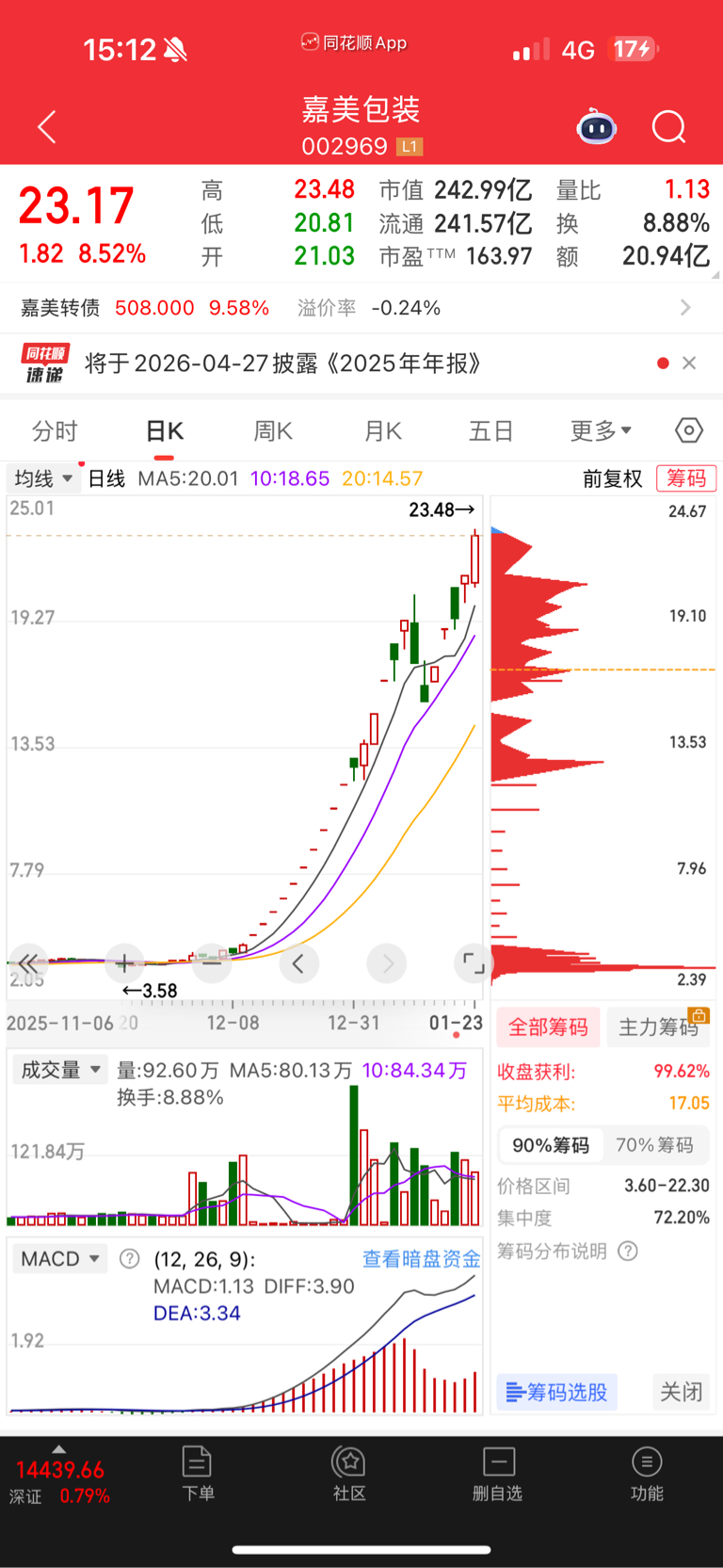View the 月K monthly chart
This screenshot has height=1568, width=723.
(383, 431)
